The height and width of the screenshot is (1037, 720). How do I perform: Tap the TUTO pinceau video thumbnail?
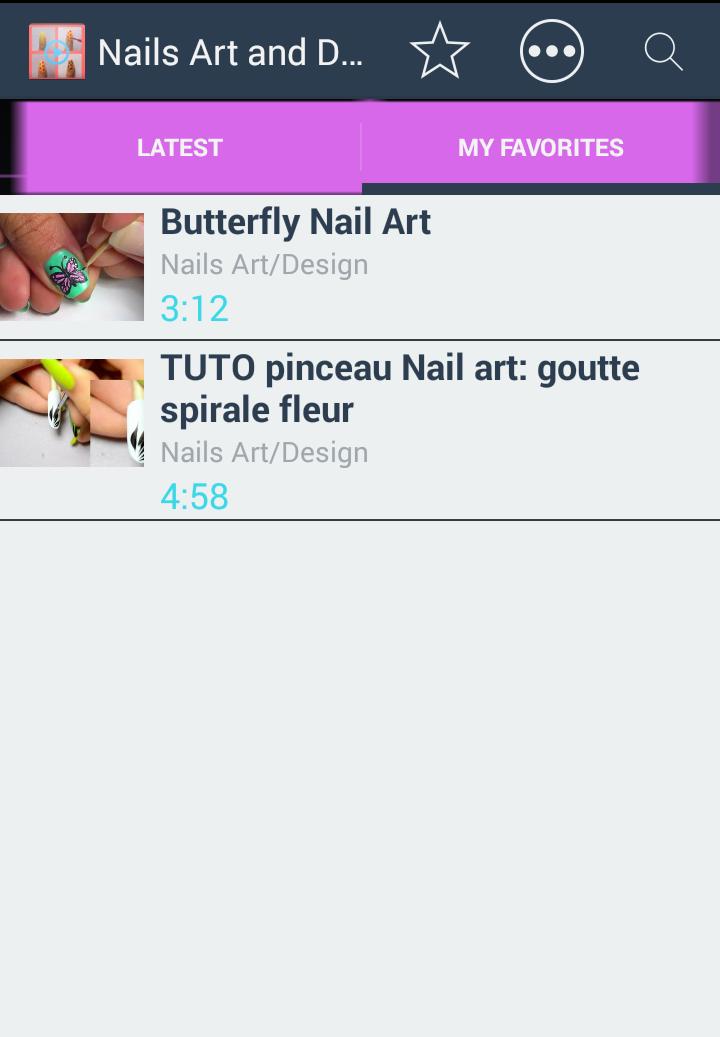click(72, 413)
